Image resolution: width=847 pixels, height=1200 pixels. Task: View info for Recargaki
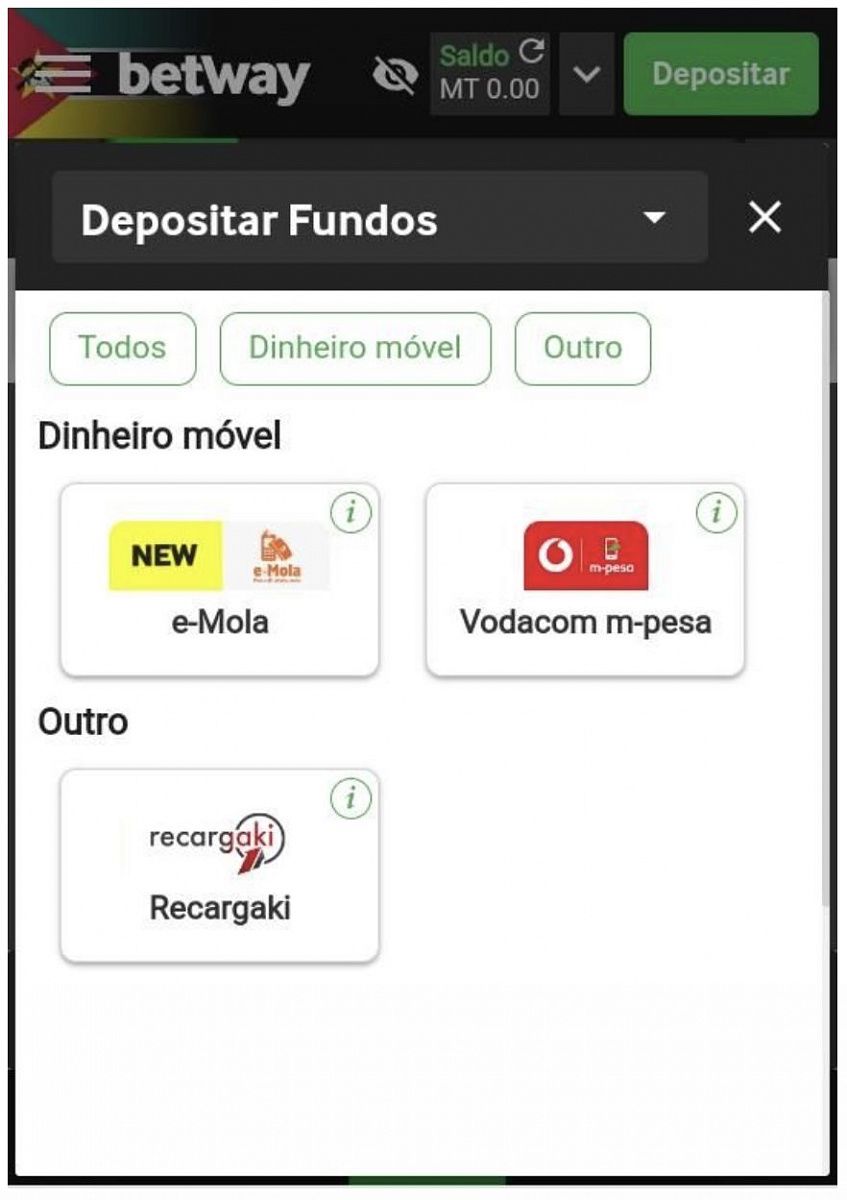click(x=350, y=799)
